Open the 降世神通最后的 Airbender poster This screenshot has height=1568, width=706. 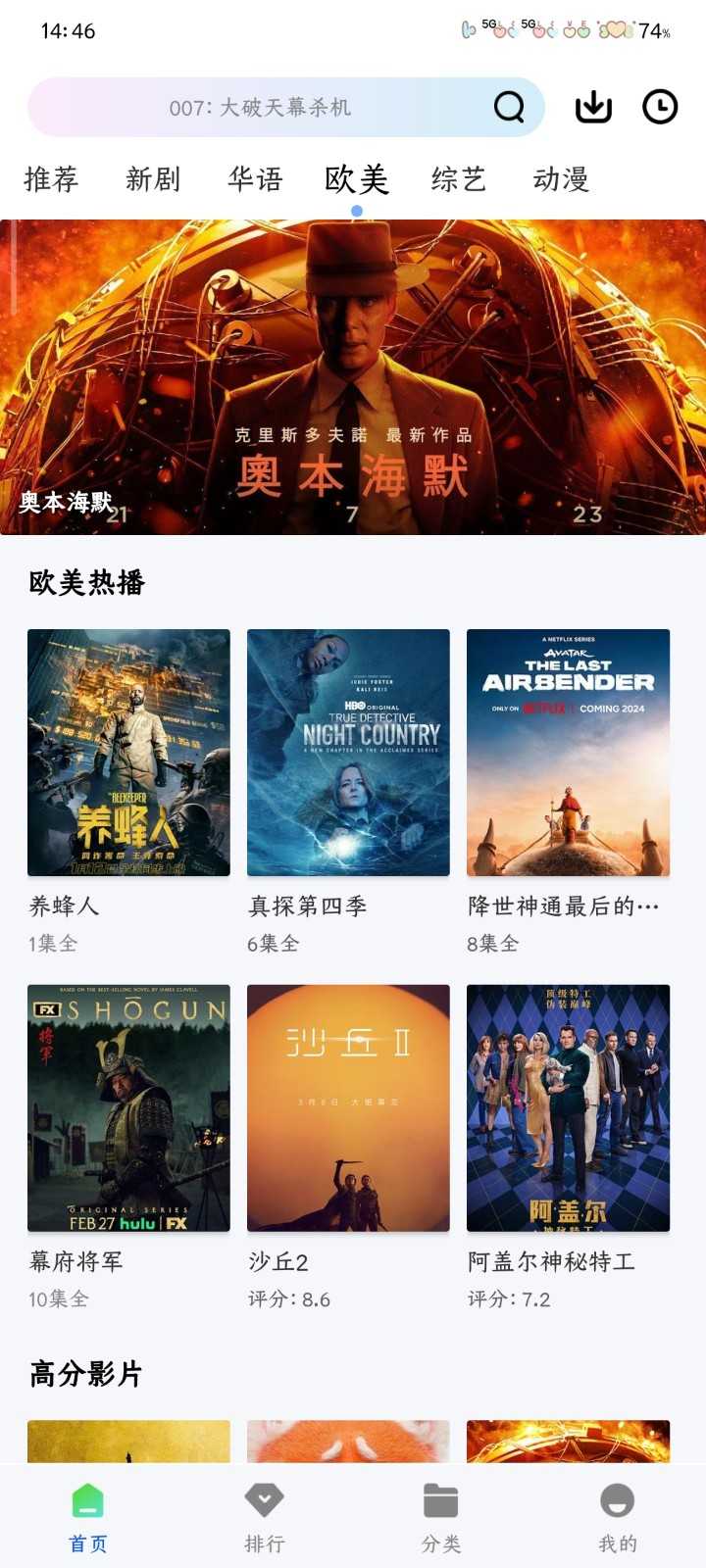click(569, 751)
